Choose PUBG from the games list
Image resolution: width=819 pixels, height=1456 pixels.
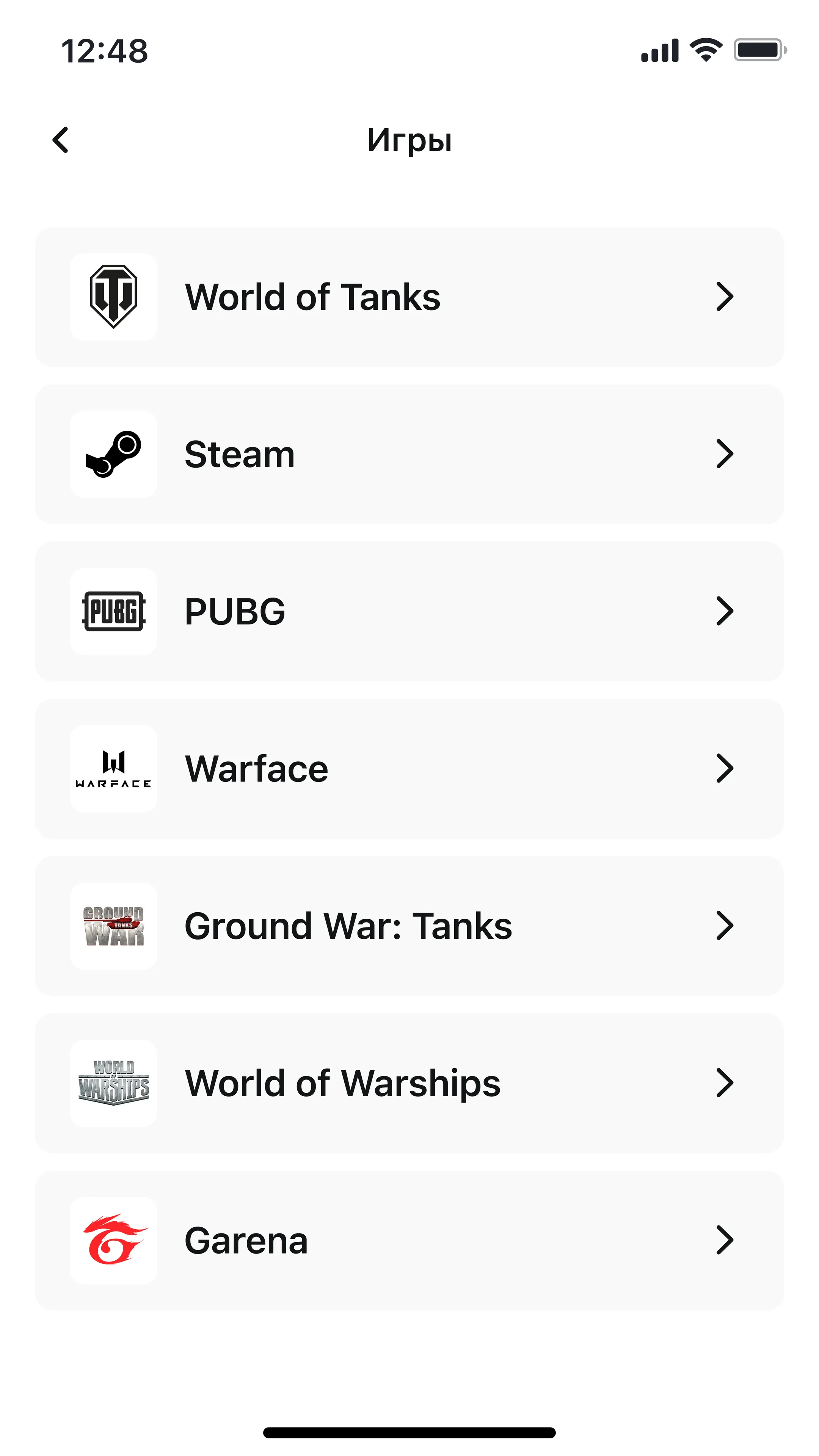pos(409,612)
